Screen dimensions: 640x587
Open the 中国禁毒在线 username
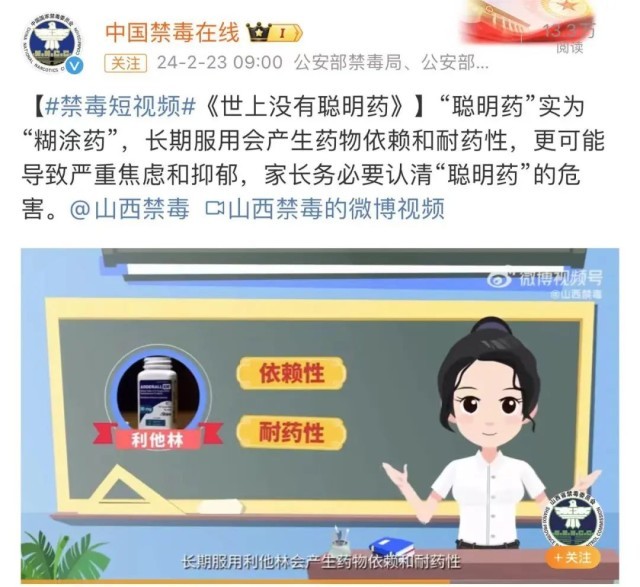tap(173, 31)
